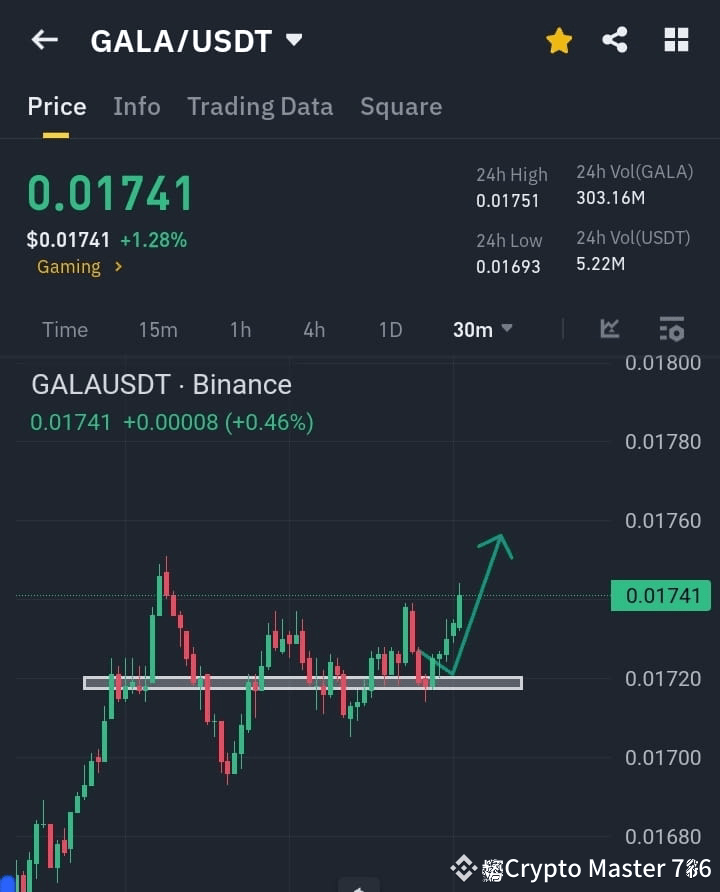This screenshot has width=720, height=892.
Task: Switch chart to the 1h interval
Action: point(240,329)
